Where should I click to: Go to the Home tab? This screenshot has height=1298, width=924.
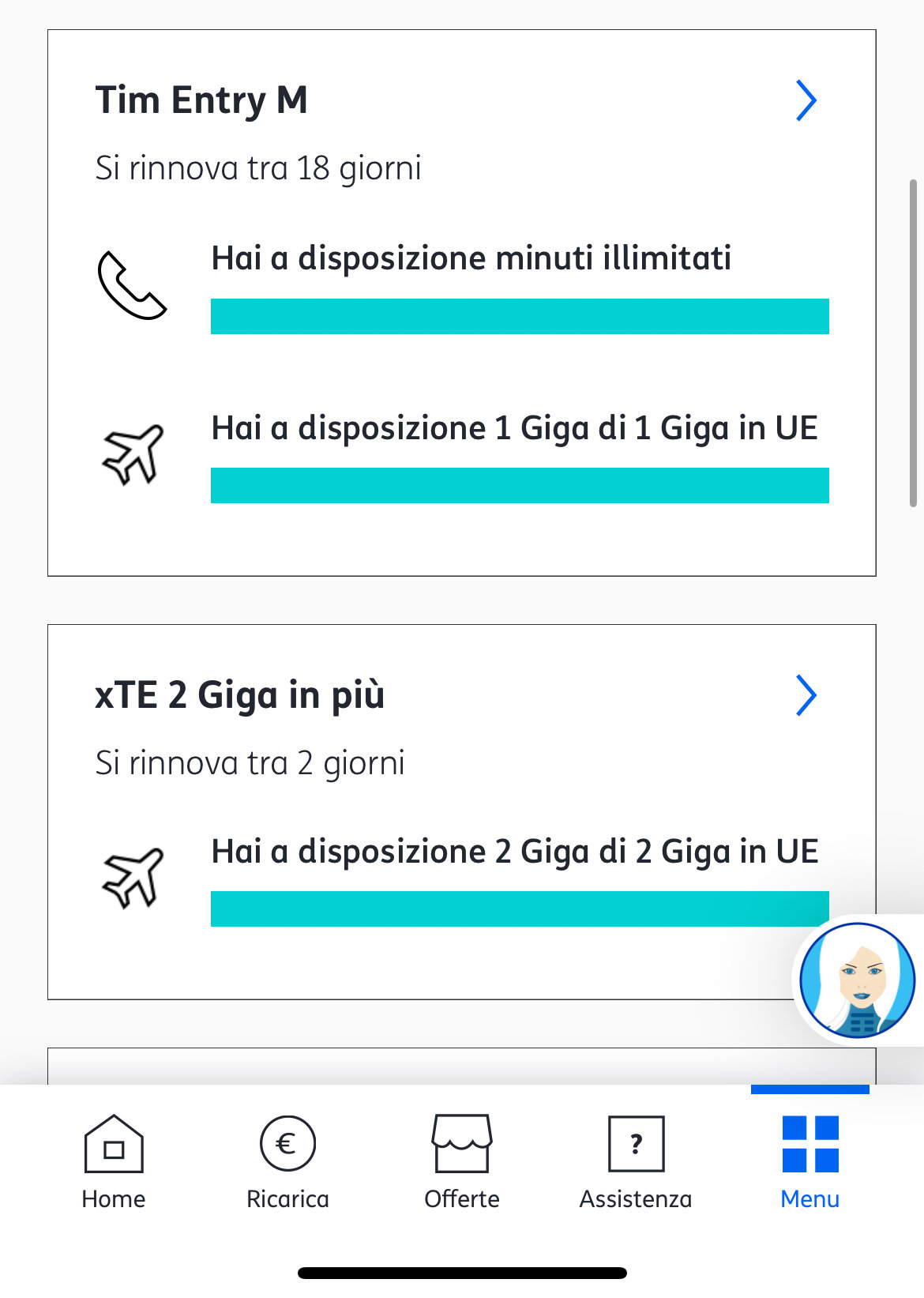click(x=114, y=1161)
